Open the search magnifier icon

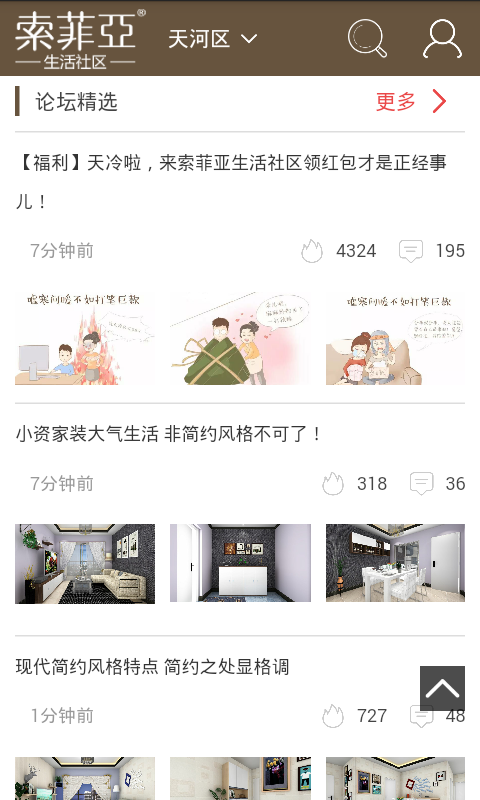[367, 38]
